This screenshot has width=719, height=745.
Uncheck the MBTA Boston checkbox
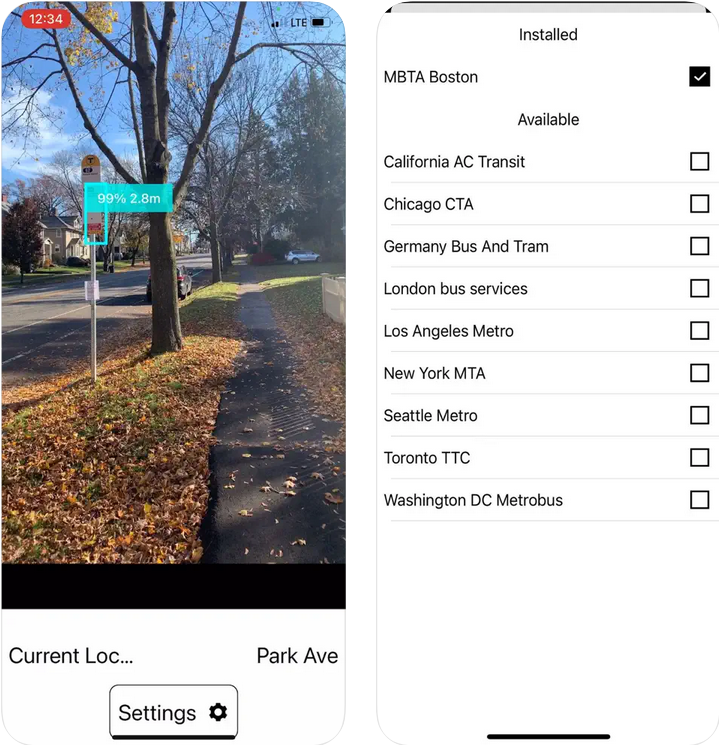click(699, 77)
